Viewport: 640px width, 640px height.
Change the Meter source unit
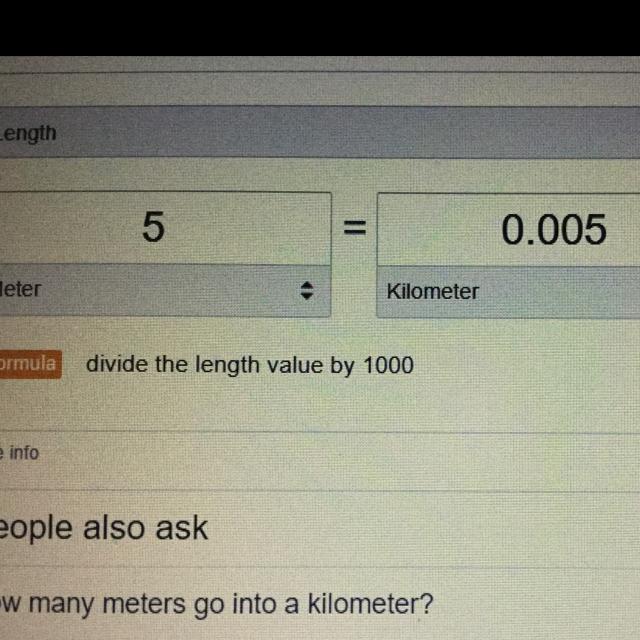click(160, 291)
